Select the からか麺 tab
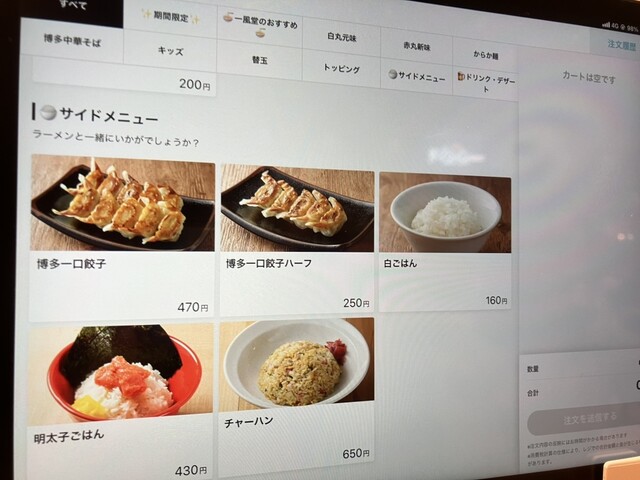Viewport: 640px width, 480px height. (484, 53)
